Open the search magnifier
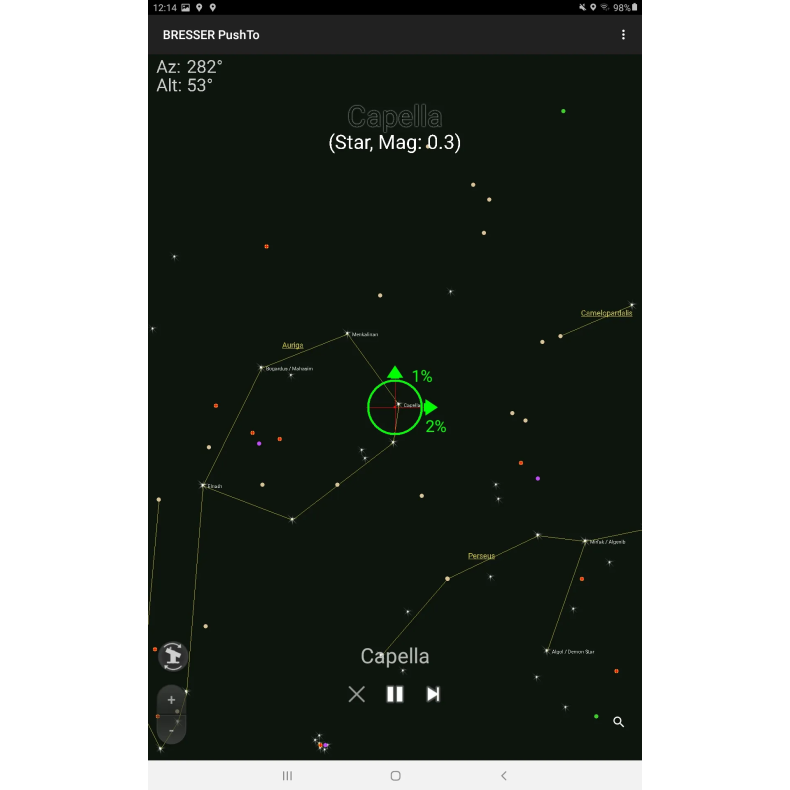 click(619, 721)
